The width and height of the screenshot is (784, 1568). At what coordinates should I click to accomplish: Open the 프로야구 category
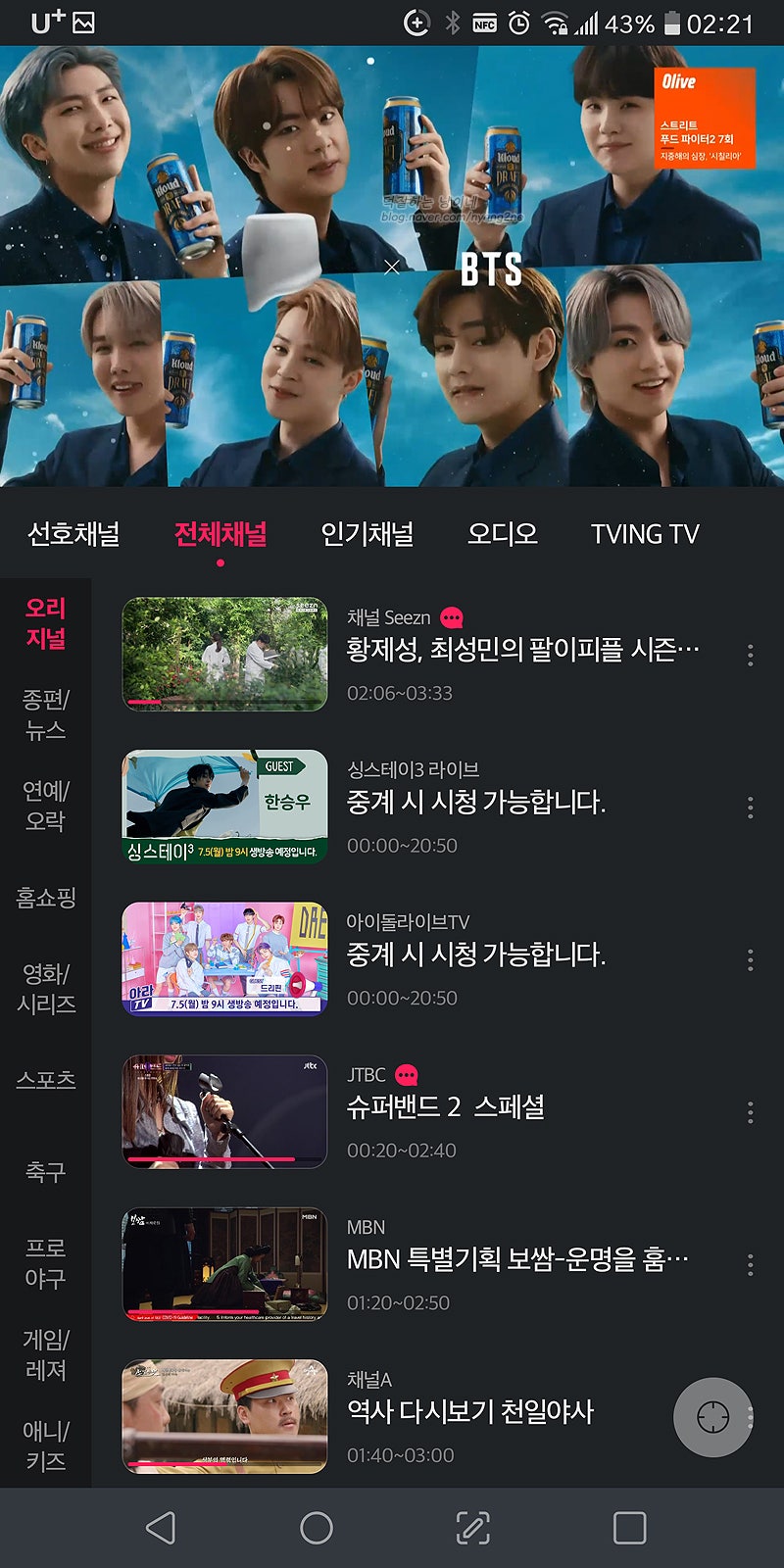pos(45,1262)
